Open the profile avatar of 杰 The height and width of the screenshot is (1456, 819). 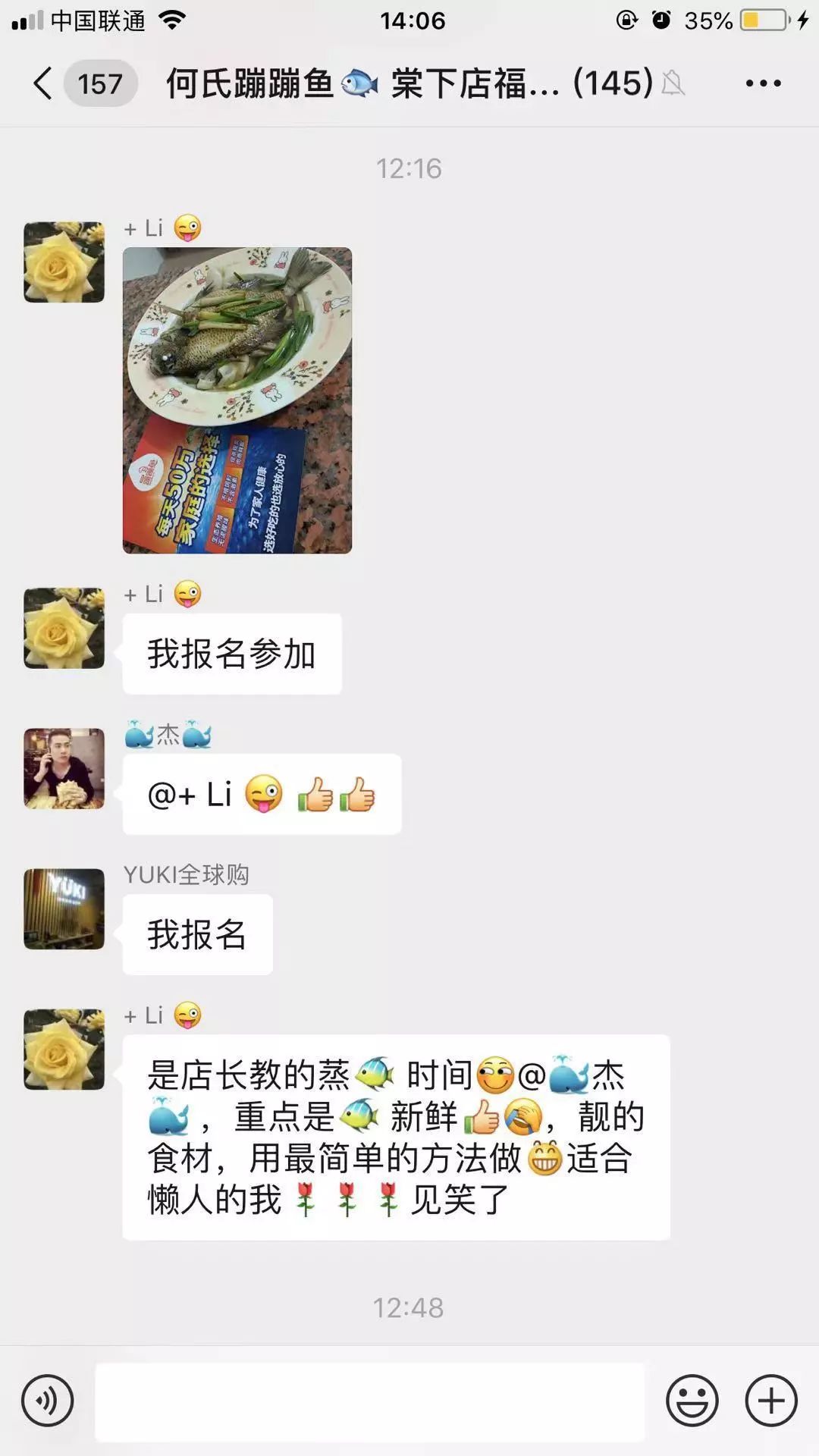click(64, 769)
